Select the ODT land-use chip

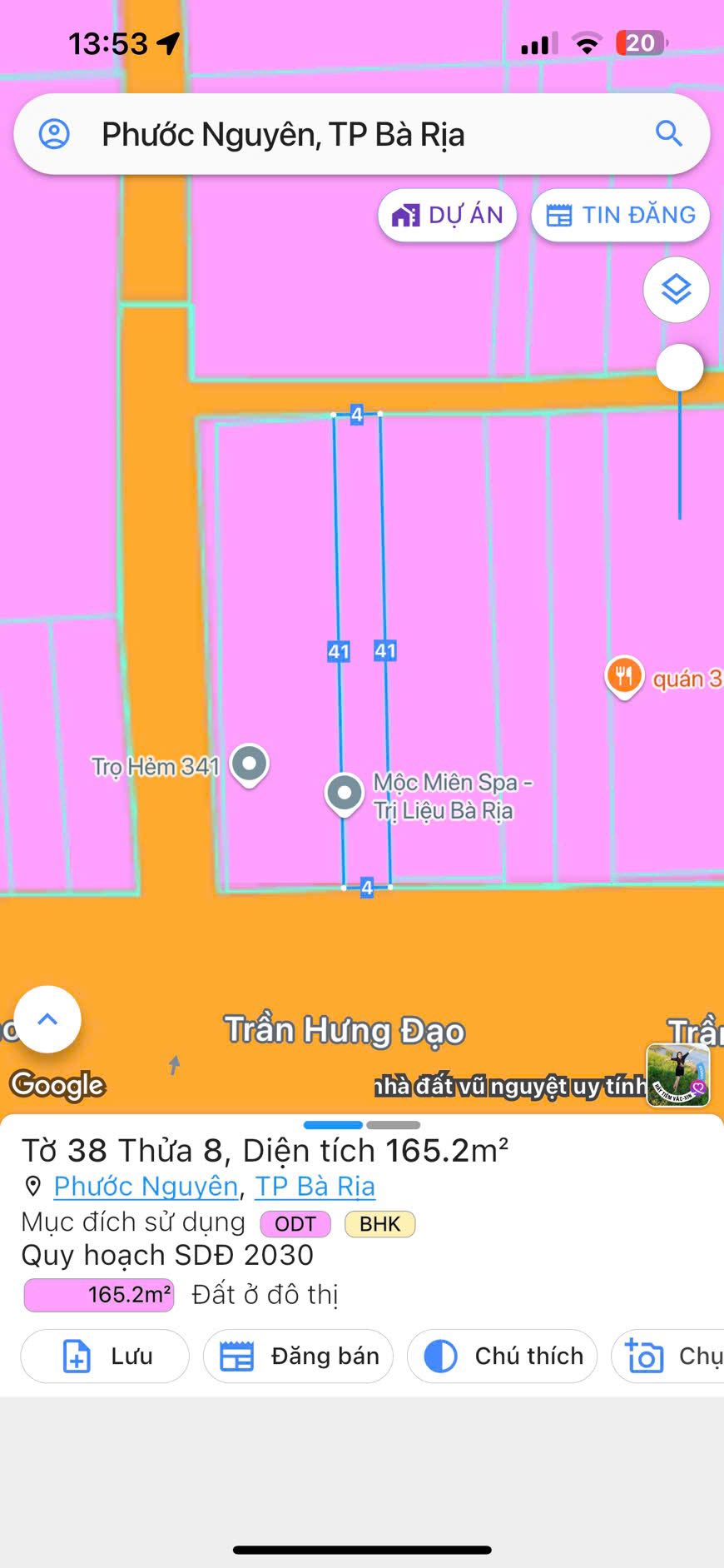tap(295, 1224)
